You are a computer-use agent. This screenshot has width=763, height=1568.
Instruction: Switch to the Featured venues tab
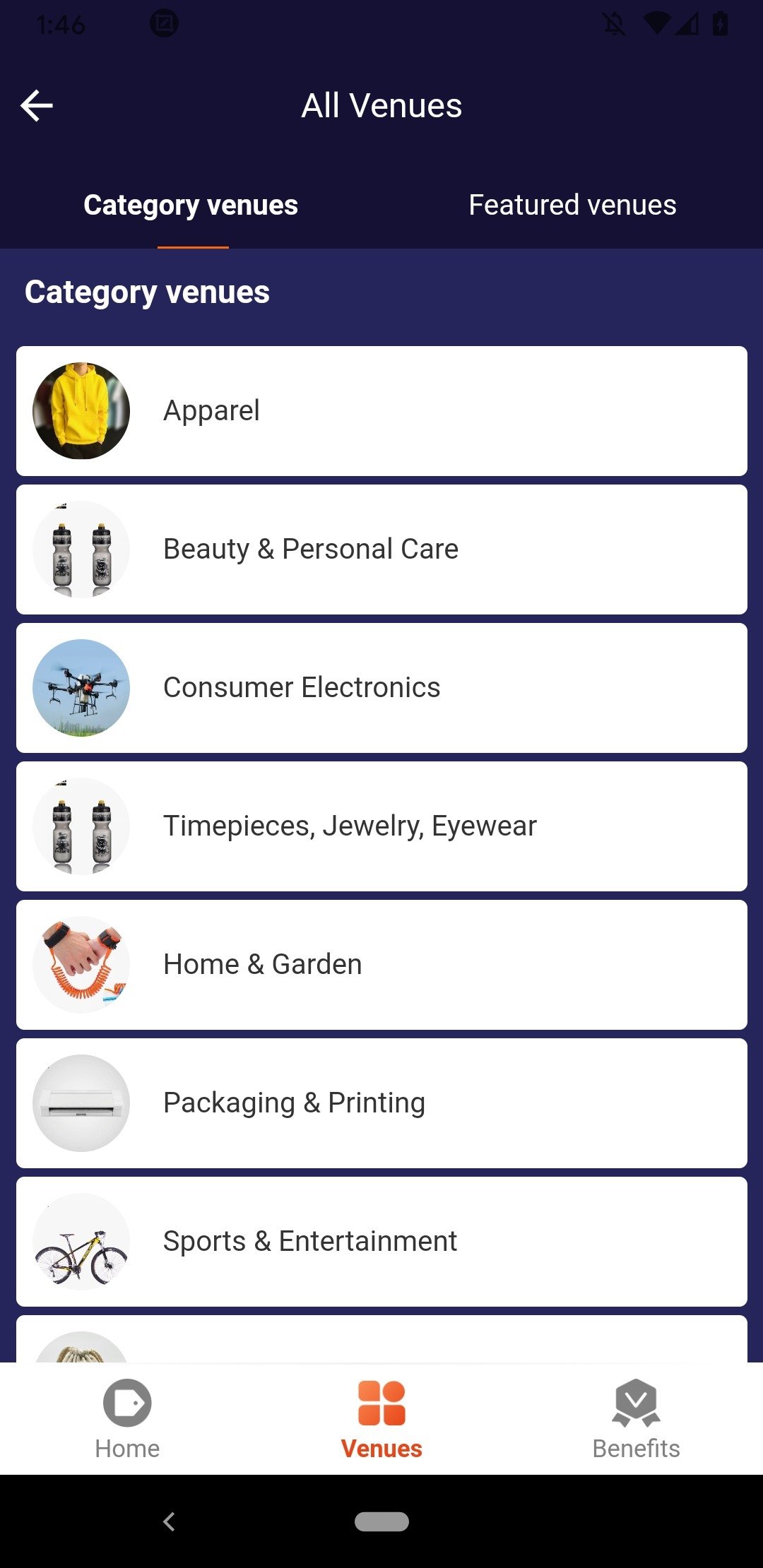click(x=572, y=206)
